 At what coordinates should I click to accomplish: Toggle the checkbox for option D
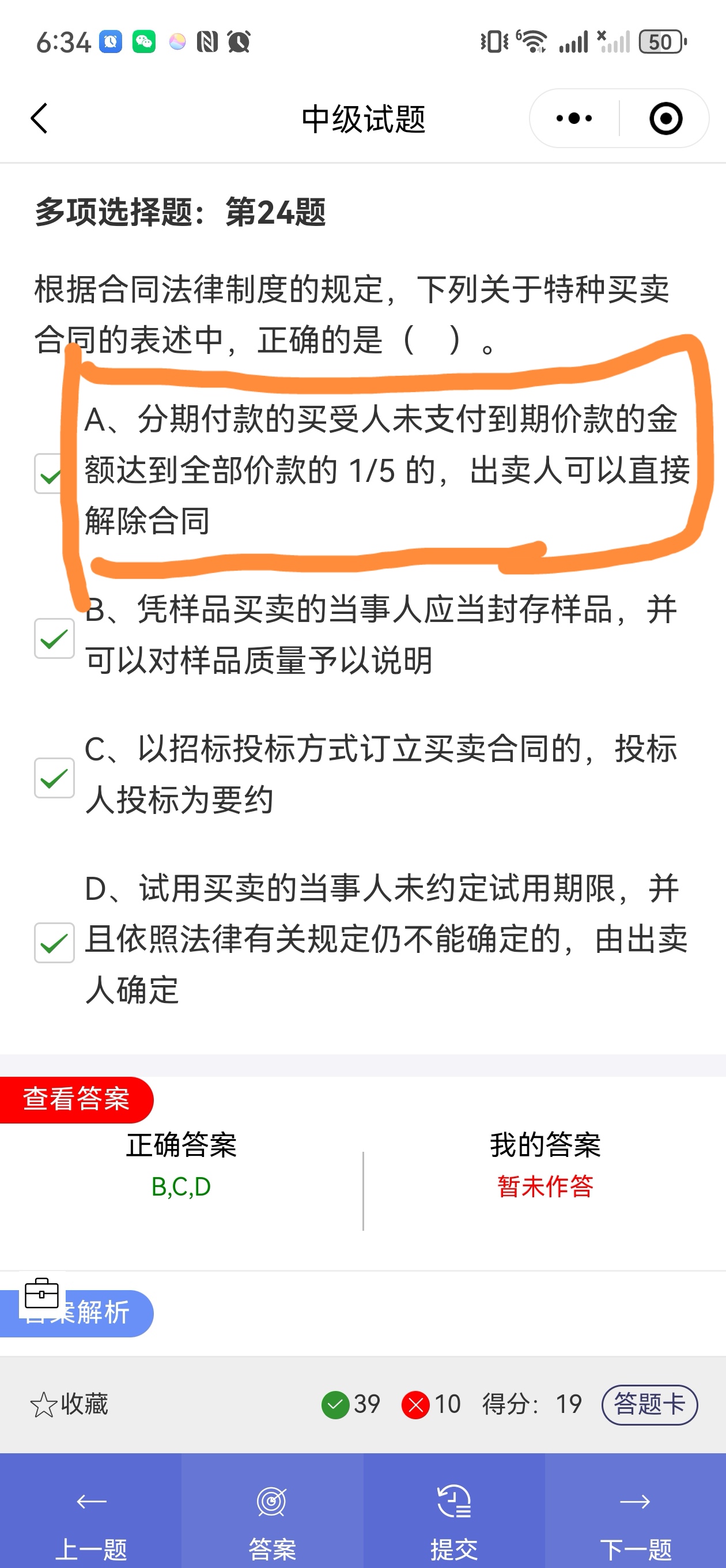(54, 943)
